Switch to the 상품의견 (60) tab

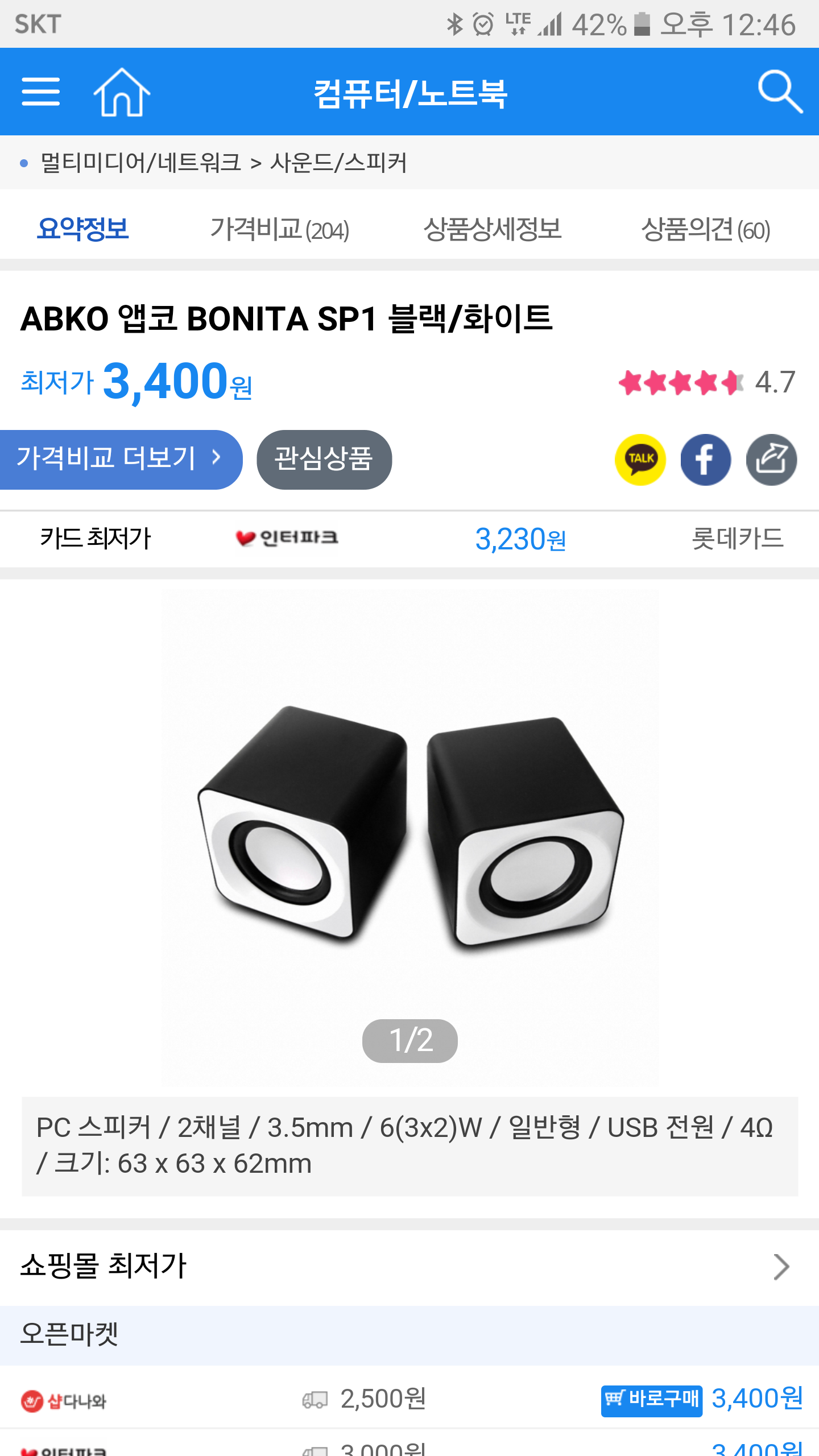pos(705,229)
